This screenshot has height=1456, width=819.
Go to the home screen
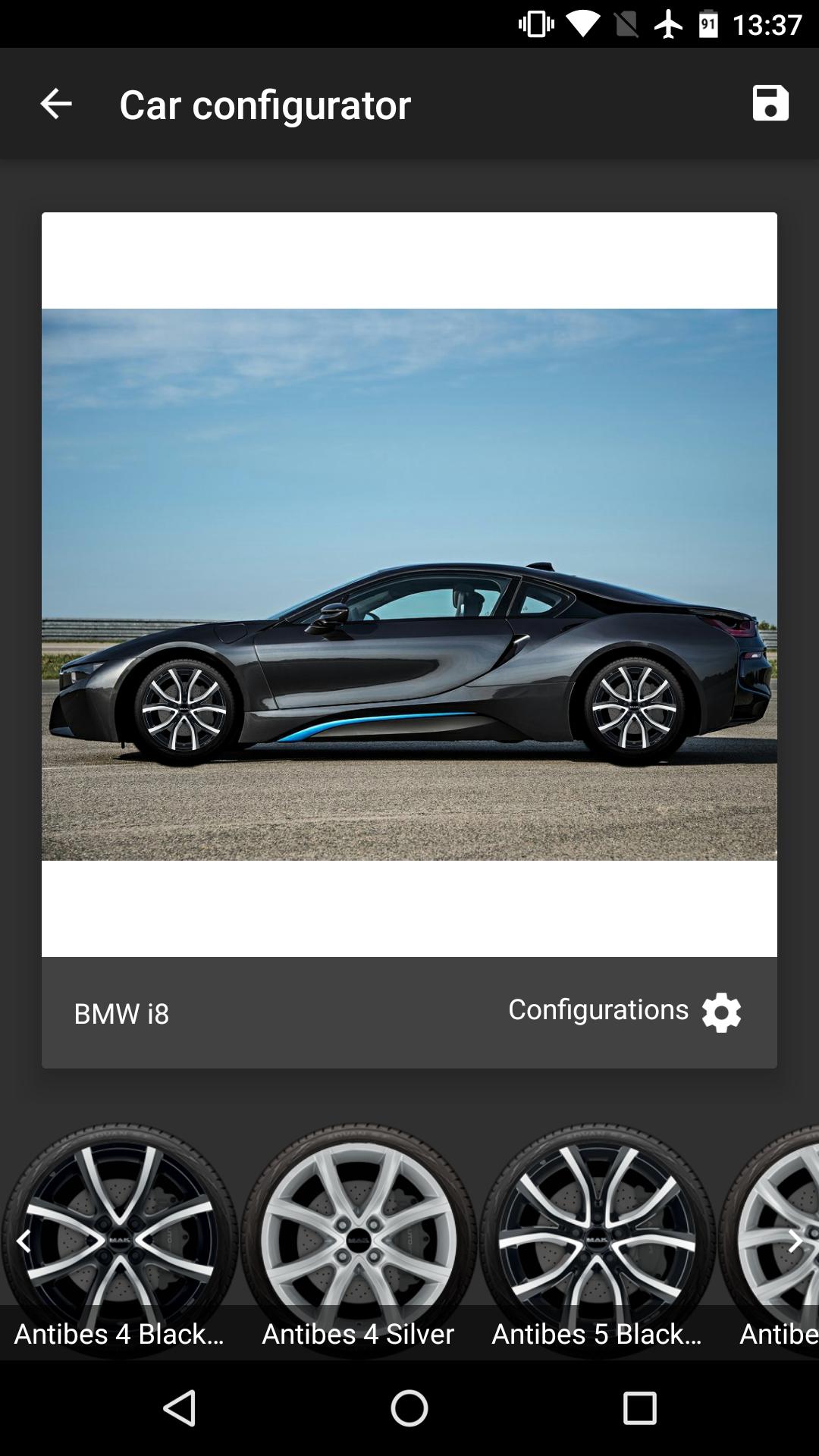(409, 1409)
